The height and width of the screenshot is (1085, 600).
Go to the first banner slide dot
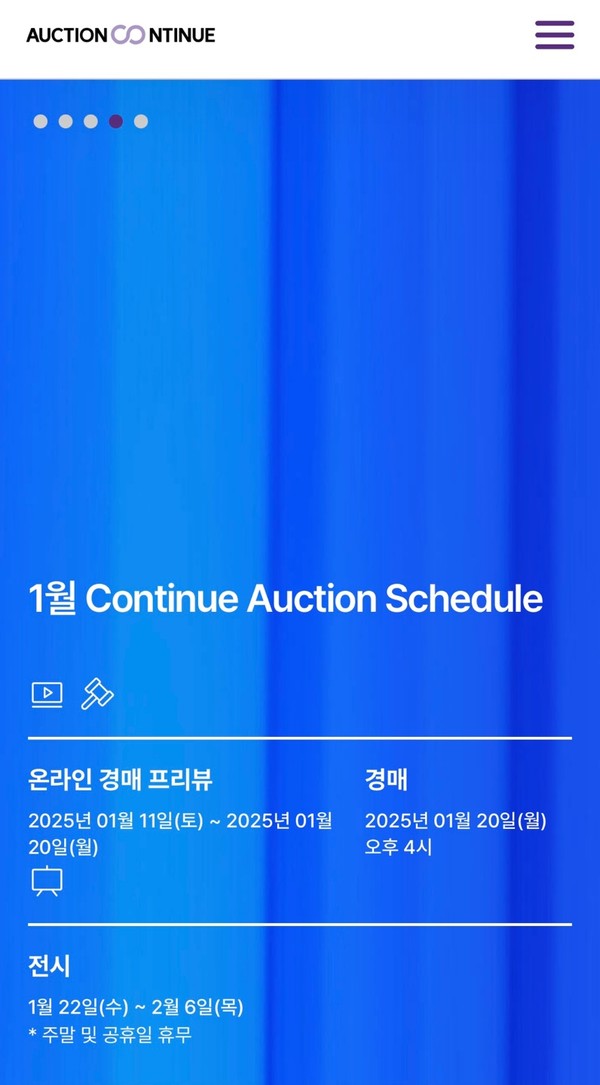pyautogui.click(x=41, y=122)
